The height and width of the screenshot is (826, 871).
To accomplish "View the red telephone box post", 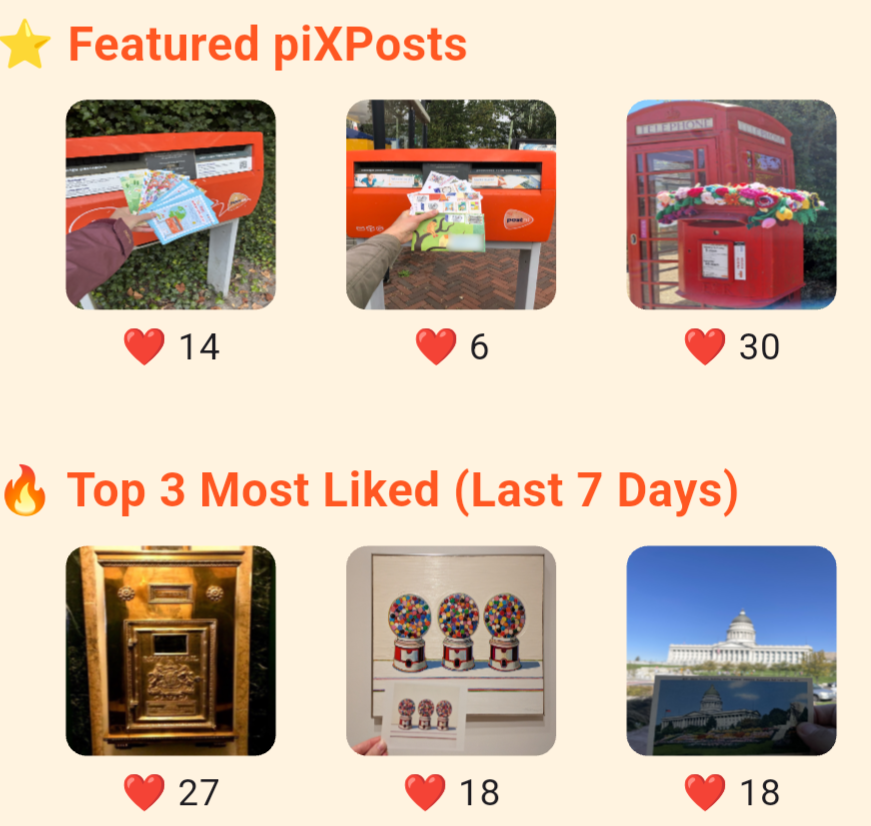I will (x=731, y=204).
